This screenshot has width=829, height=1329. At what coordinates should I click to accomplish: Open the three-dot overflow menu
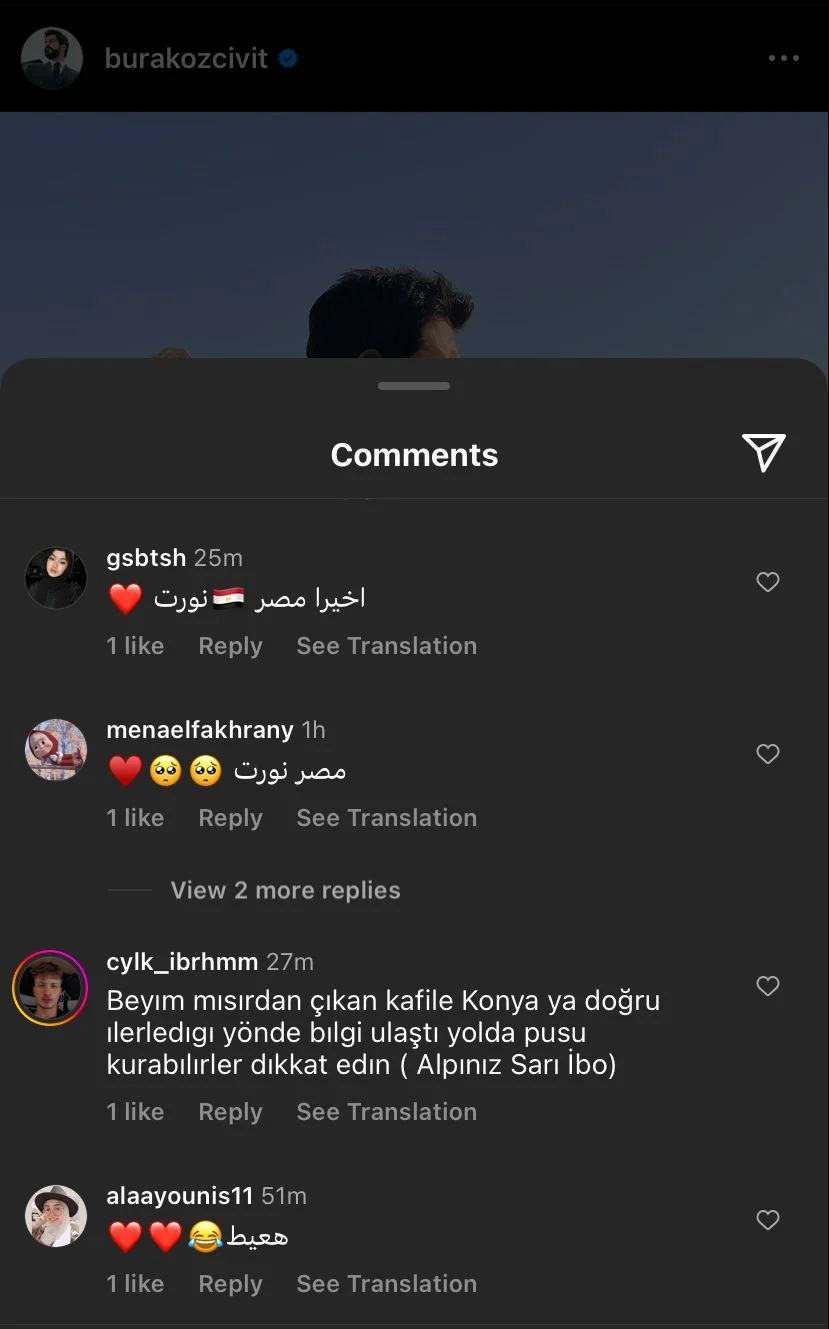(x=783, y=58)
